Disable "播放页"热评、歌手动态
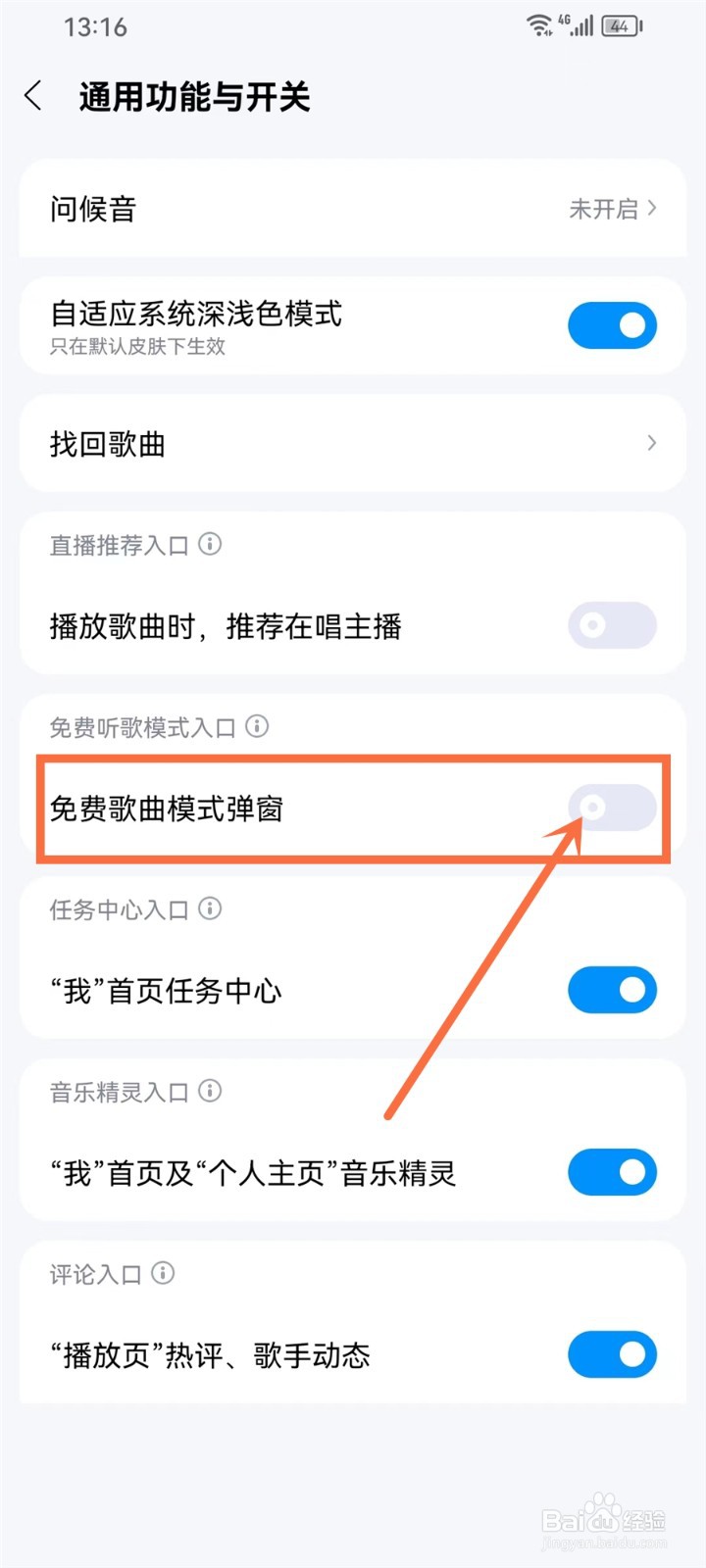The image size is (706, 1568). [x=612, y=1354]
